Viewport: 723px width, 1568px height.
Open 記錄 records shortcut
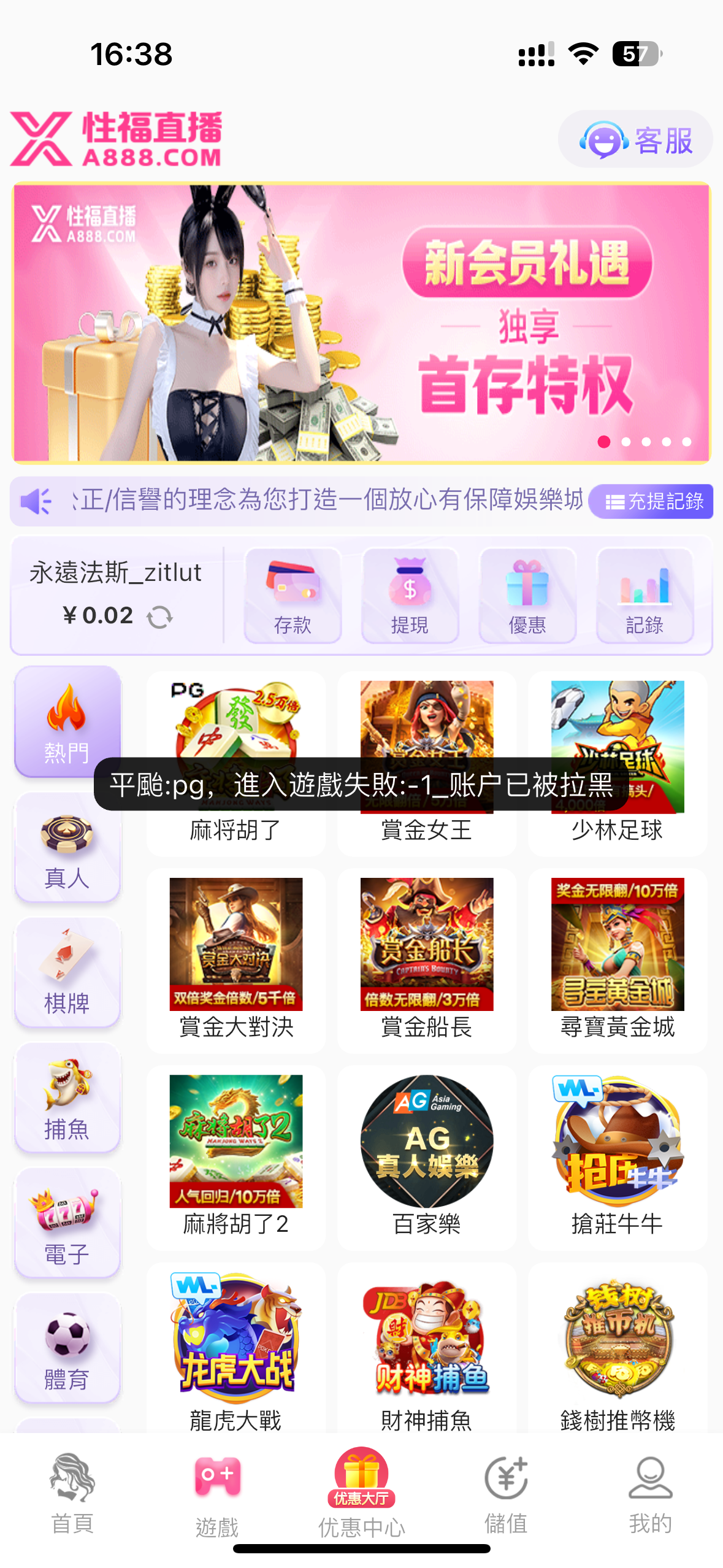(645, 596)
